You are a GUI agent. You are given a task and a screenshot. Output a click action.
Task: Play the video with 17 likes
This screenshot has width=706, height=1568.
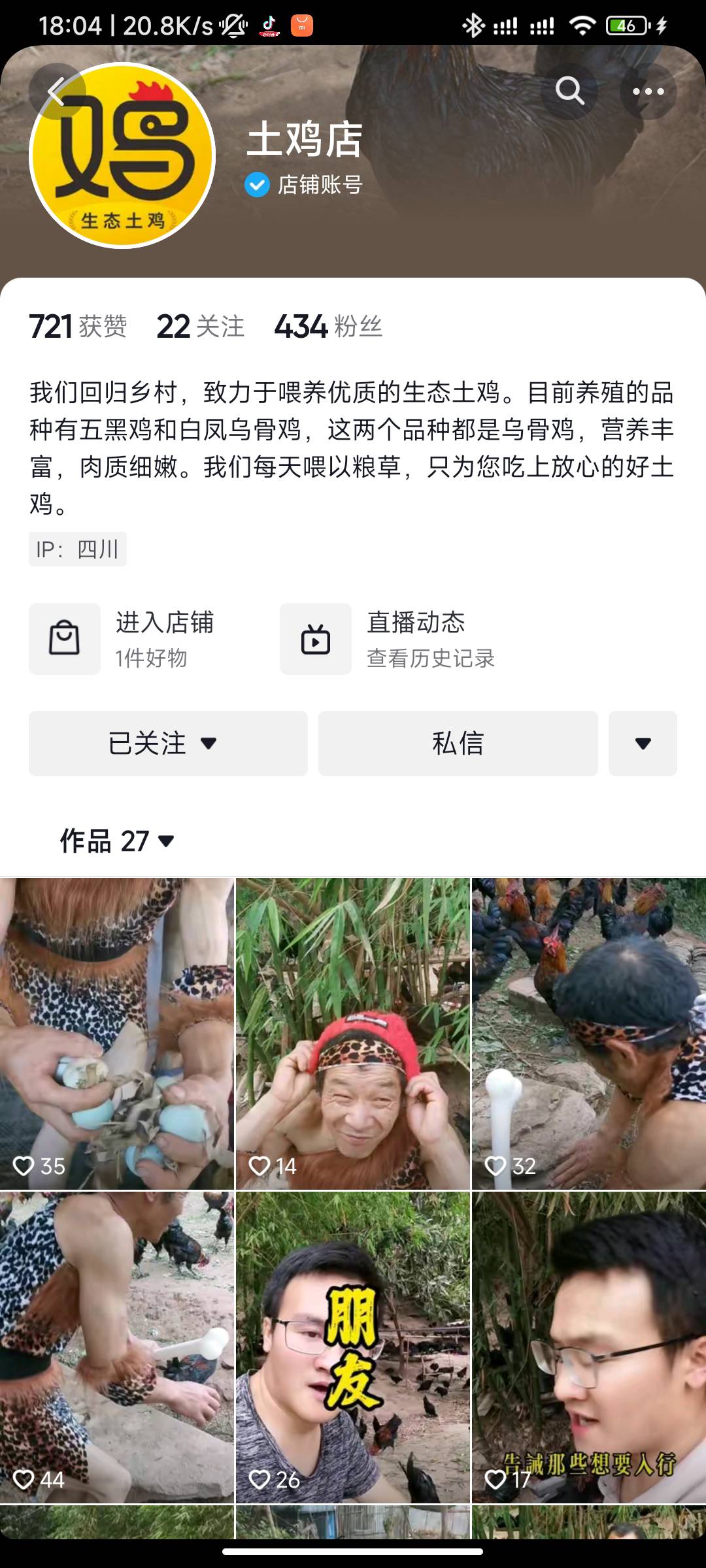coord(588,1347)
